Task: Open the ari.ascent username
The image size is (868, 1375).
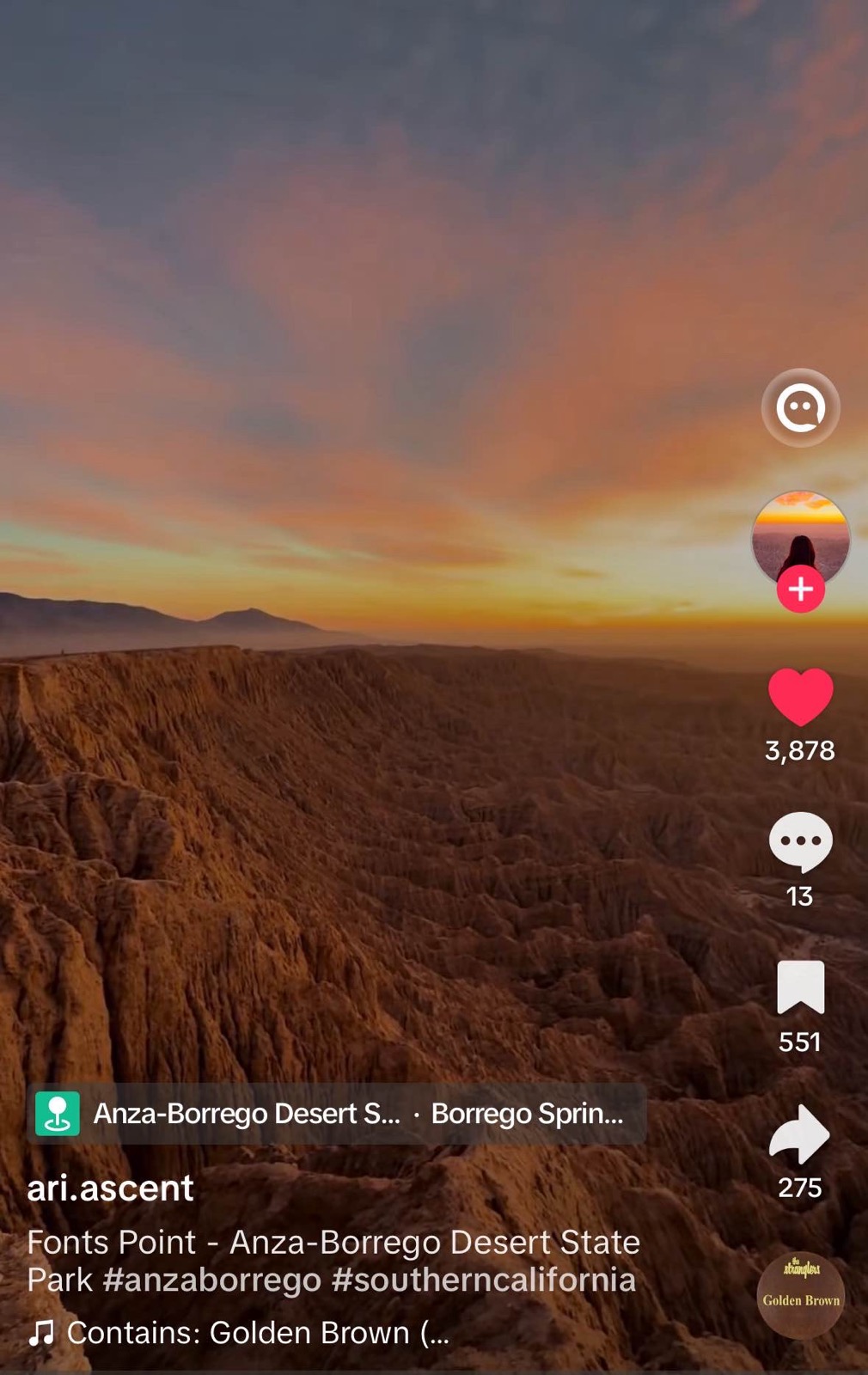Action: point(111,1189)
